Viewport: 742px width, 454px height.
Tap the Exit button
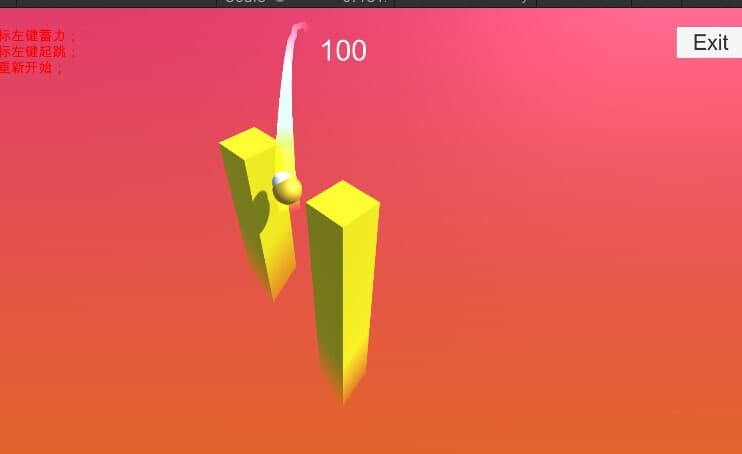tap(710, 42)
